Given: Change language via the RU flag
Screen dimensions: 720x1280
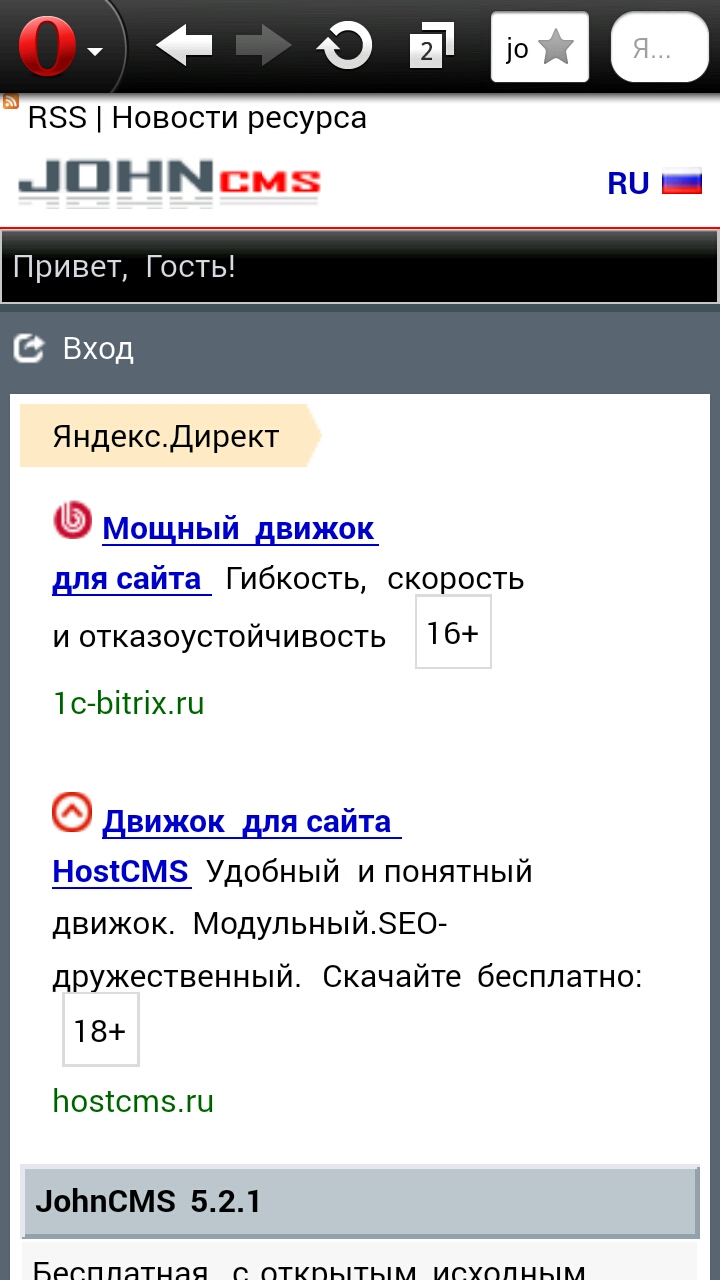Looking at the screenshot, I should 654,183.
